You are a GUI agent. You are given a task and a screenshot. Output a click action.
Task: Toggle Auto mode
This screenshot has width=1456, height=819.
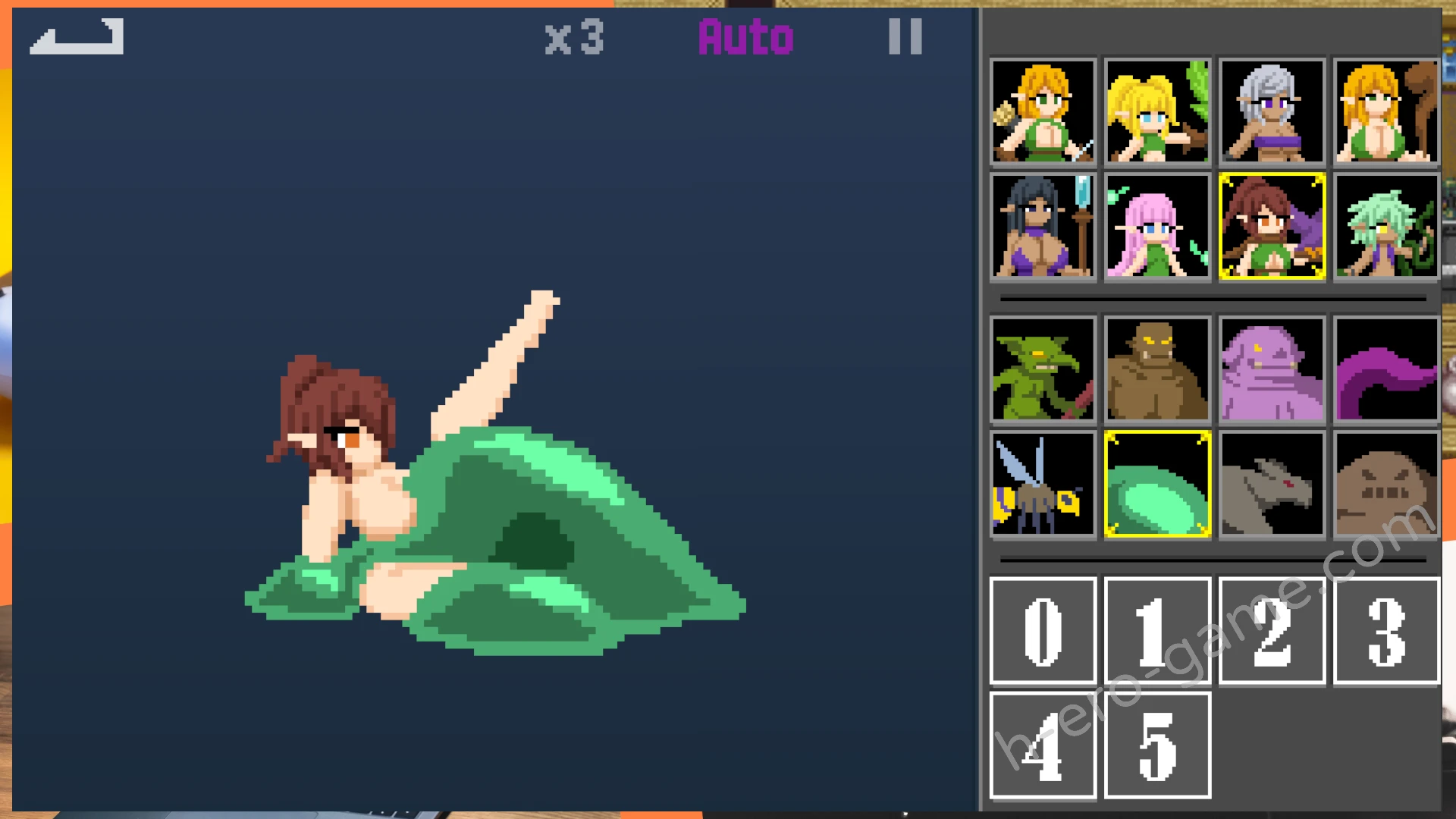(x=745, y=37)
